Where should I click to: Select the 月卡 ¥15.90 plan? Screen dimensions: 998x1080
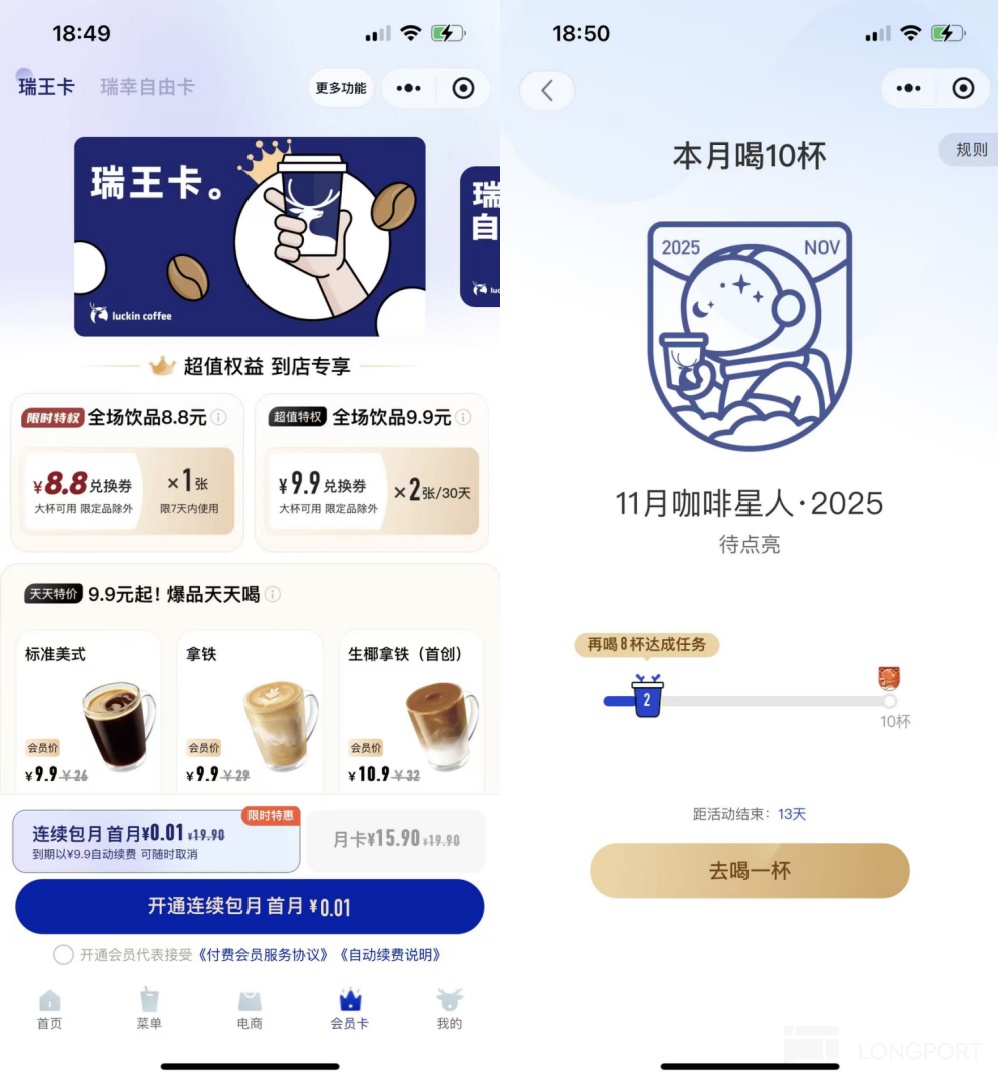point(396,839)
